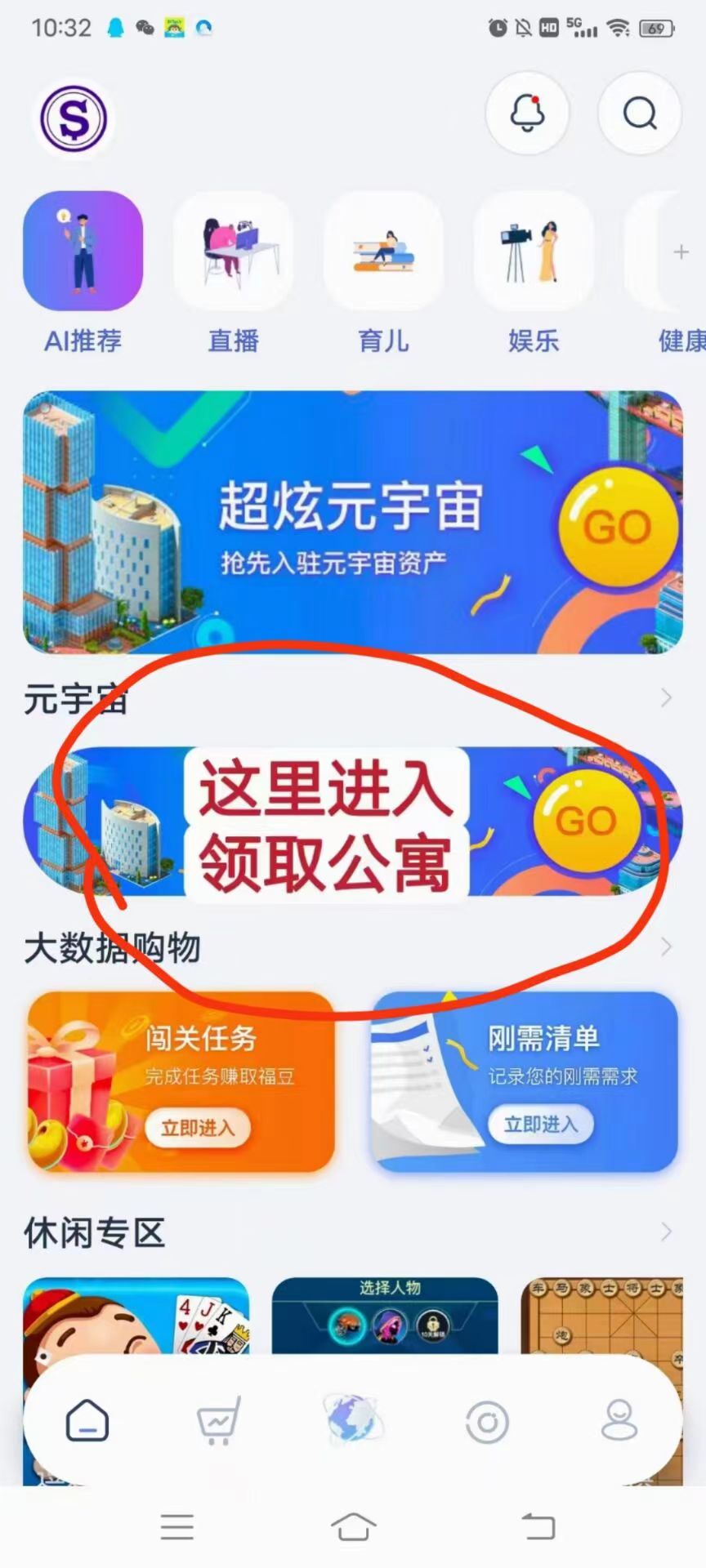Switch to the profile tab
The height and width of the screenshot is (1568, 706).
(x=619, y=1420)
